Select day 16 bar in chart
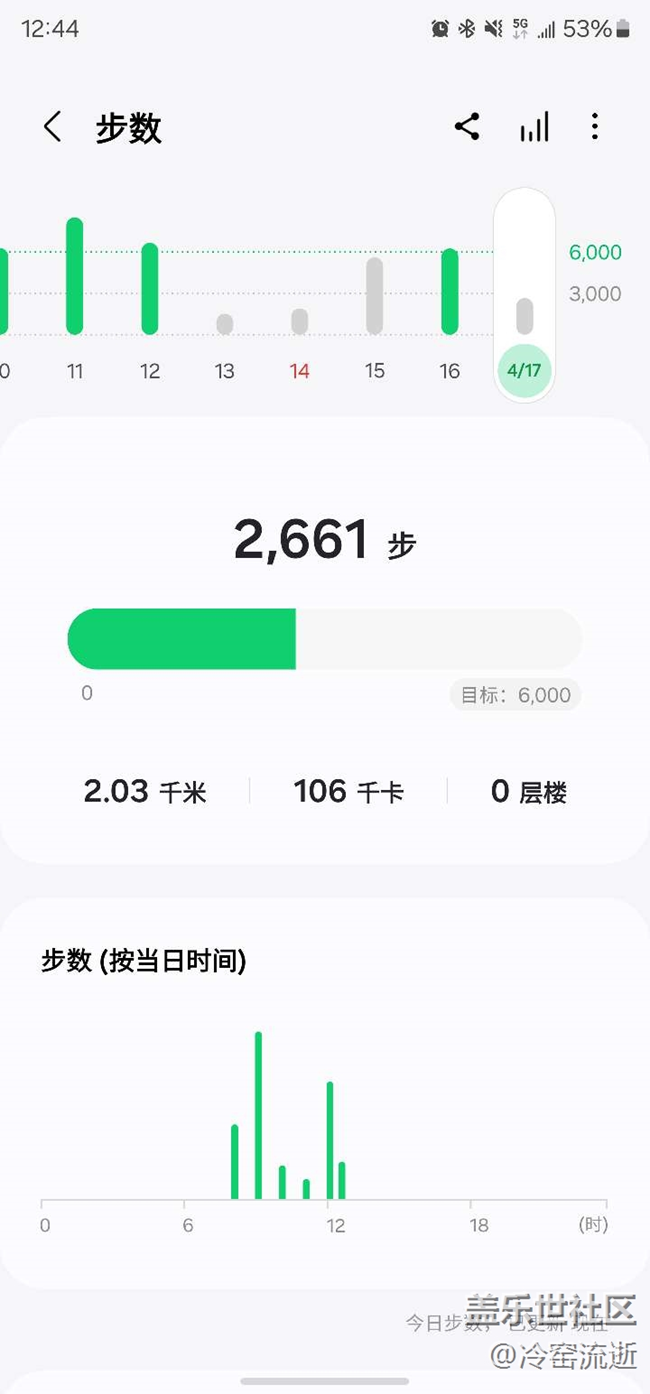Viewport: 650px width, 1394px height. pos(450,291)
